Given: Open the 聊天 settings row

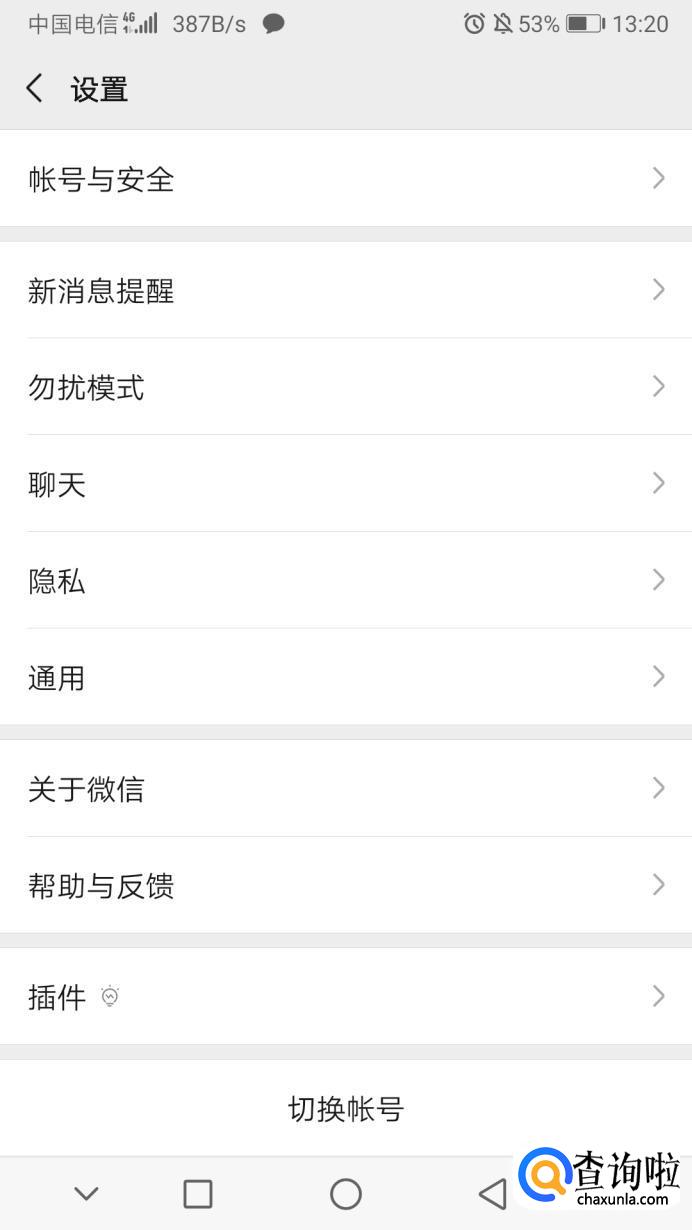Looking at the screenshot, I should pyautogui.click(x=346, y=484).
